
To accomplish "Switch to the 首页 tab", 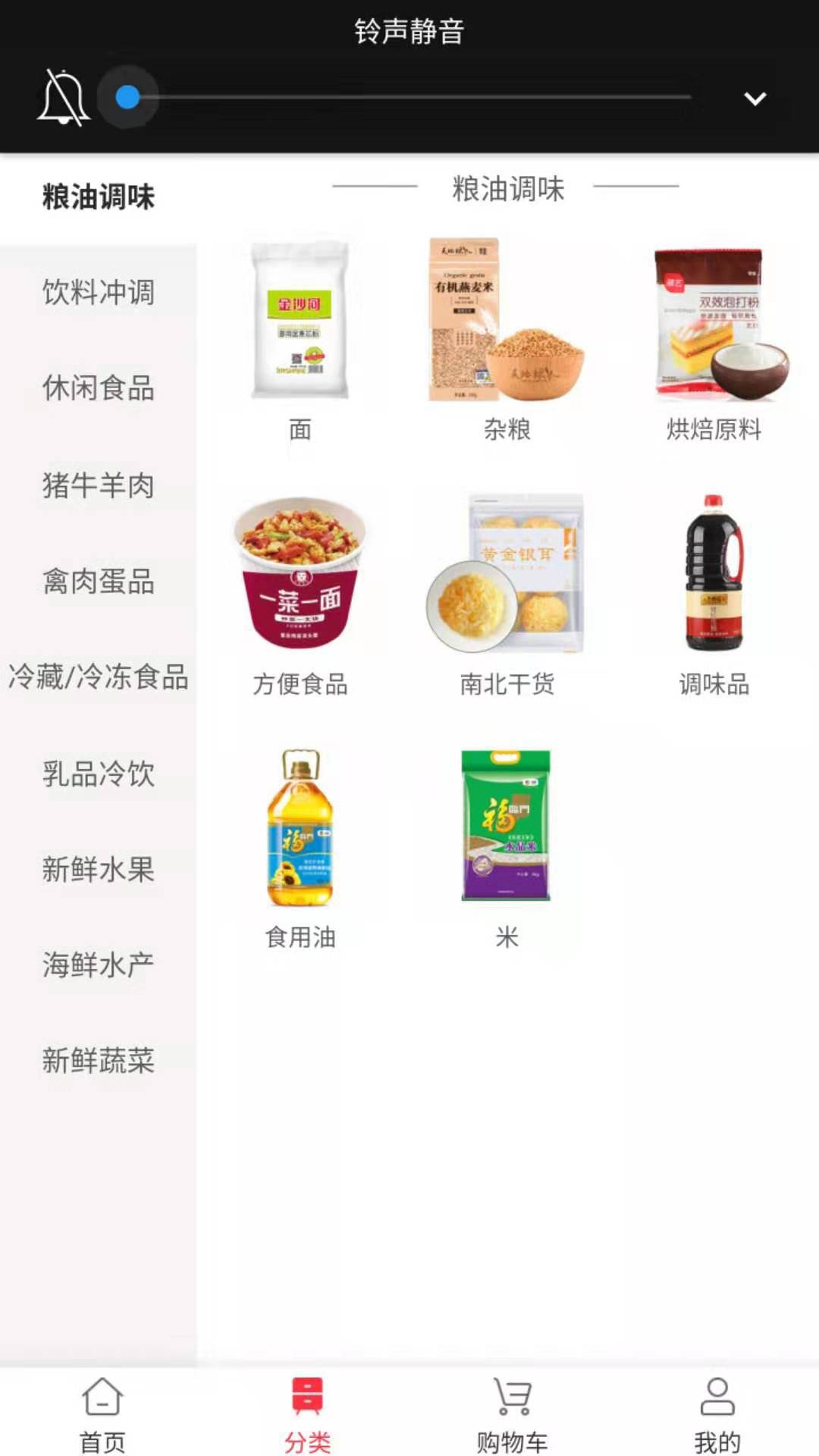I will pos(102,1415).
